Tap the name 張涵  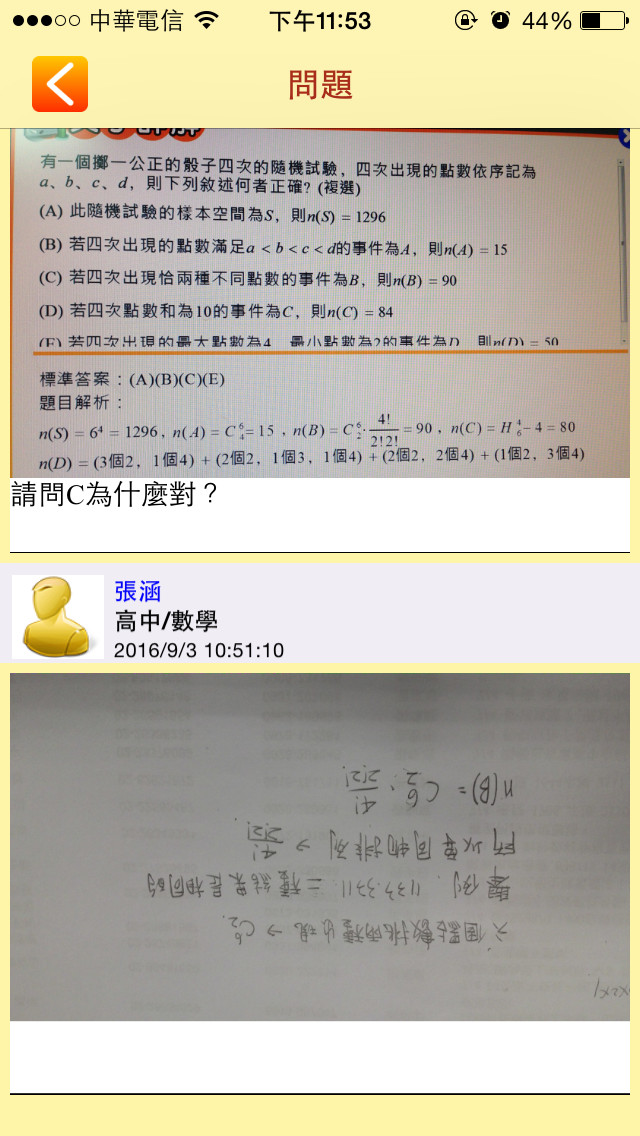pyautogui.click(x=138, y=591)
